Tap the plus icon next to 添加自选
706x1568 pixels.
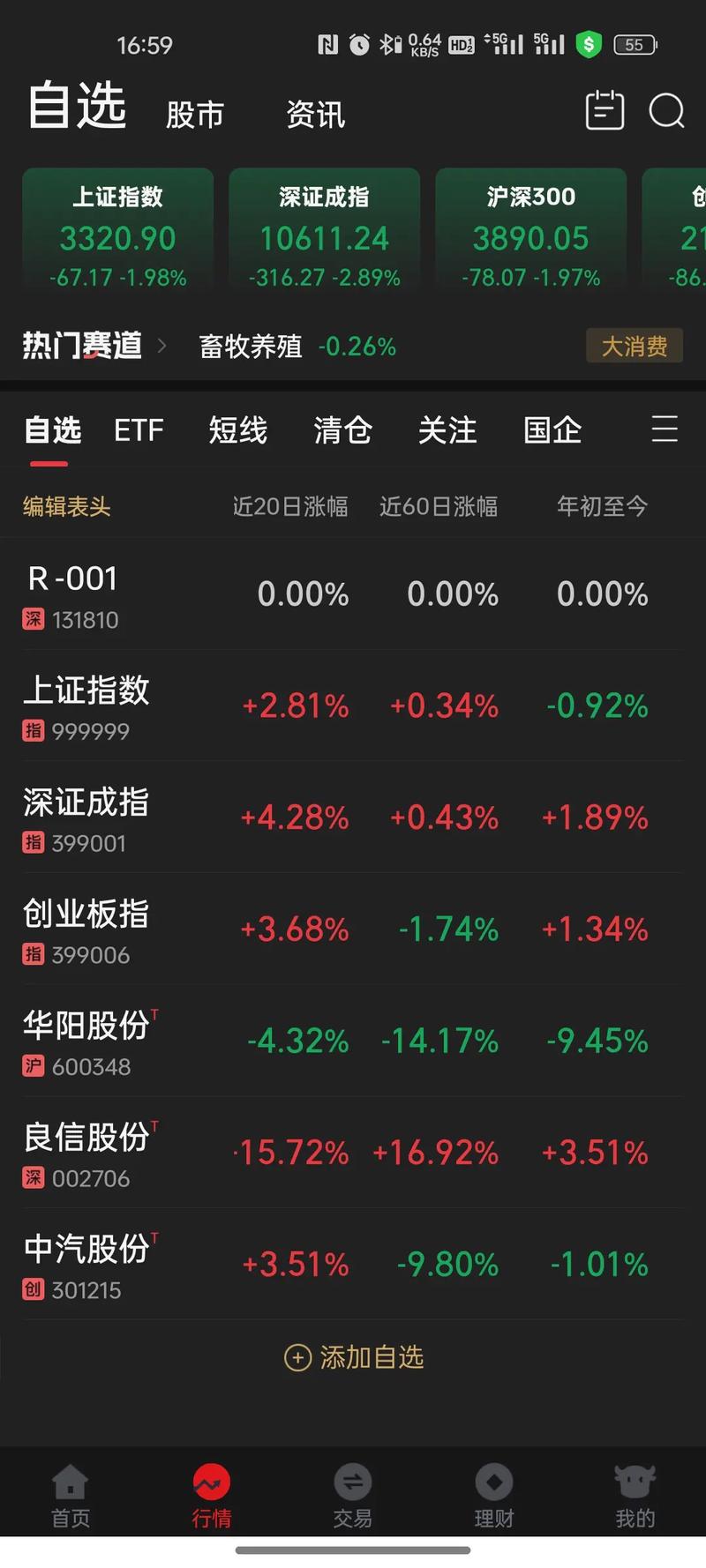pos(297,1358)
